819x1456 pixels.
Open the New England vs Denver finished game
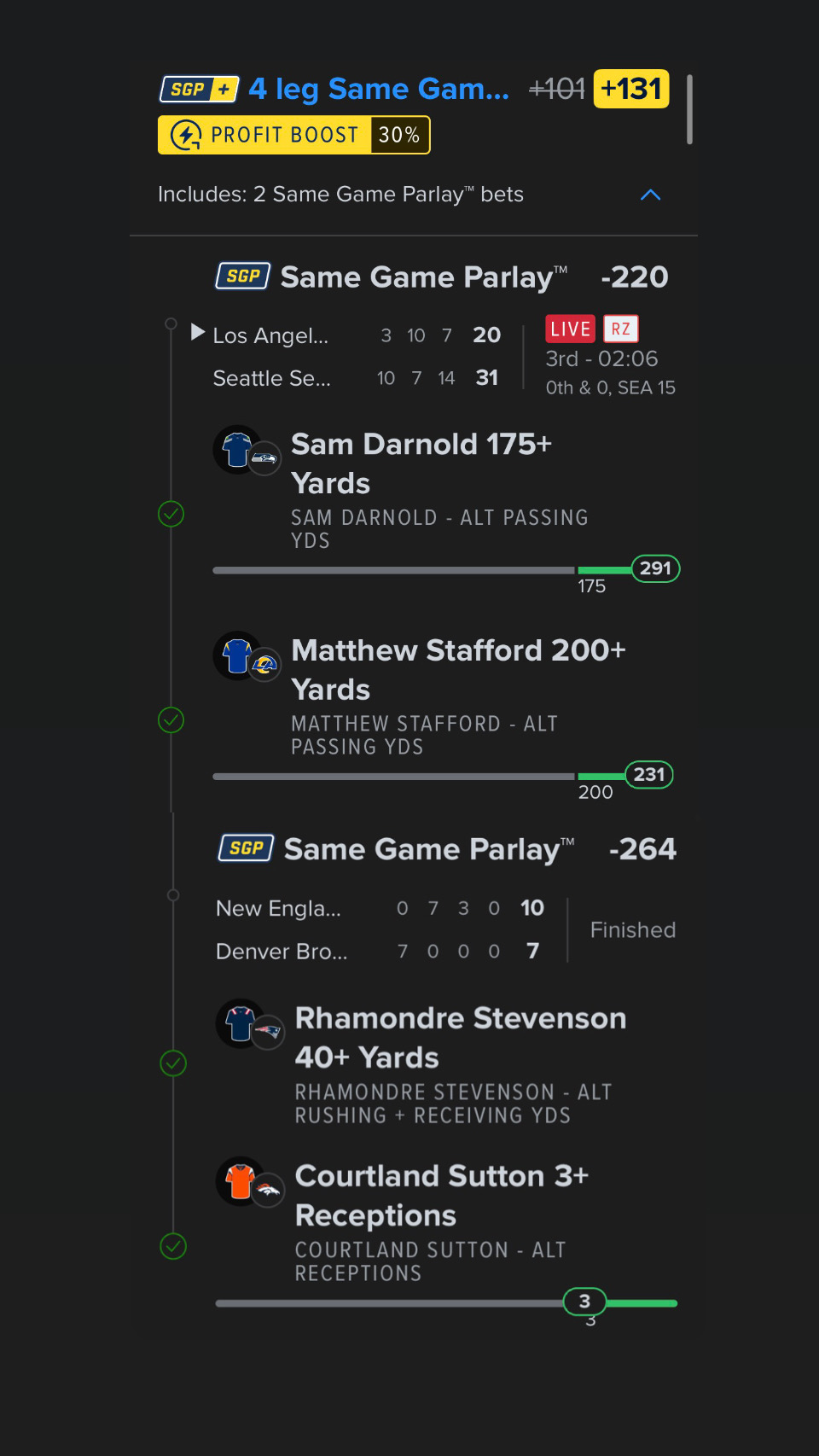click(x=379, y=929)
